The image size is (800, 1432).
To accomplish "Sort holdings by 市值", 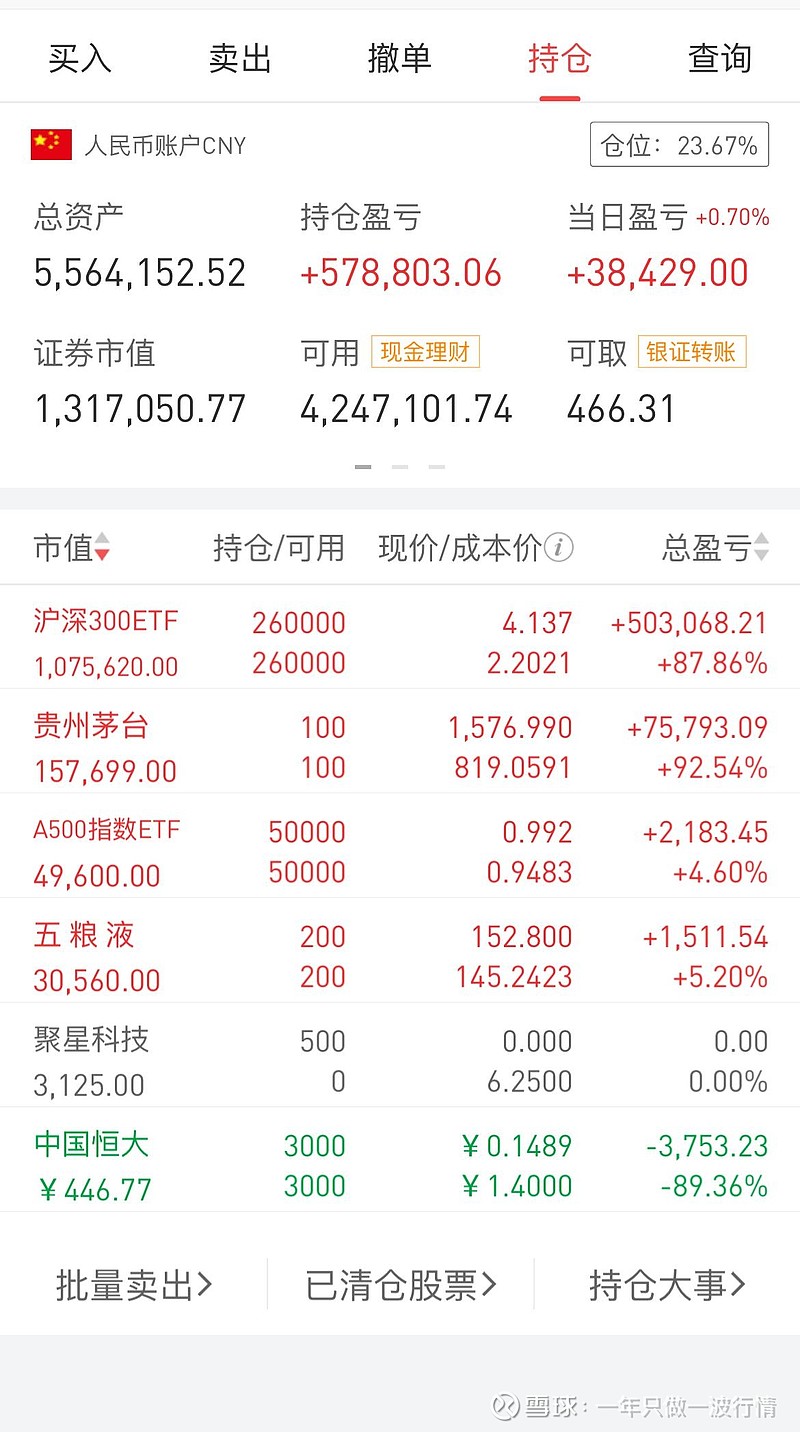I will point(72,547).
